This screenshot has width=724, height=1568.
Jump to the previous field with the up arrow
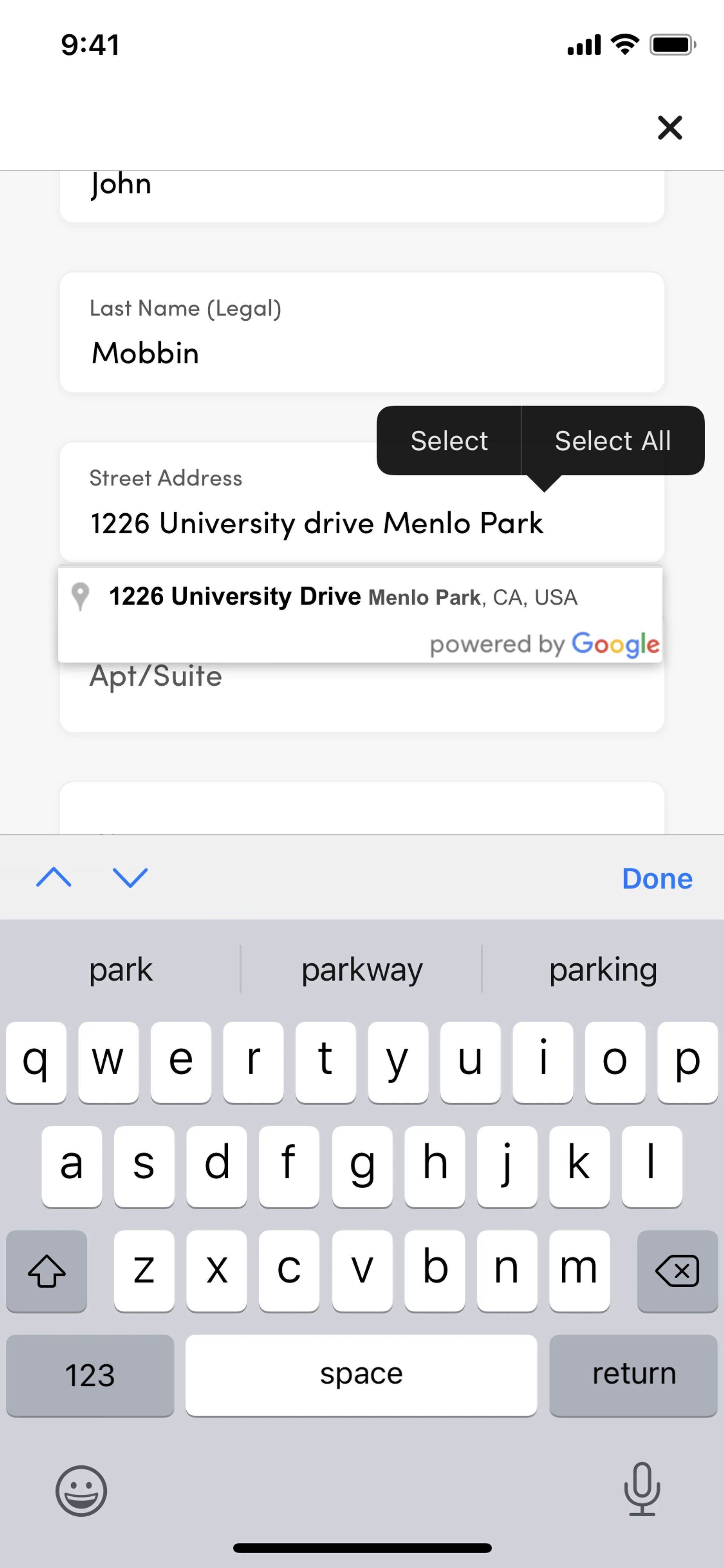click(x=54, y=877)
